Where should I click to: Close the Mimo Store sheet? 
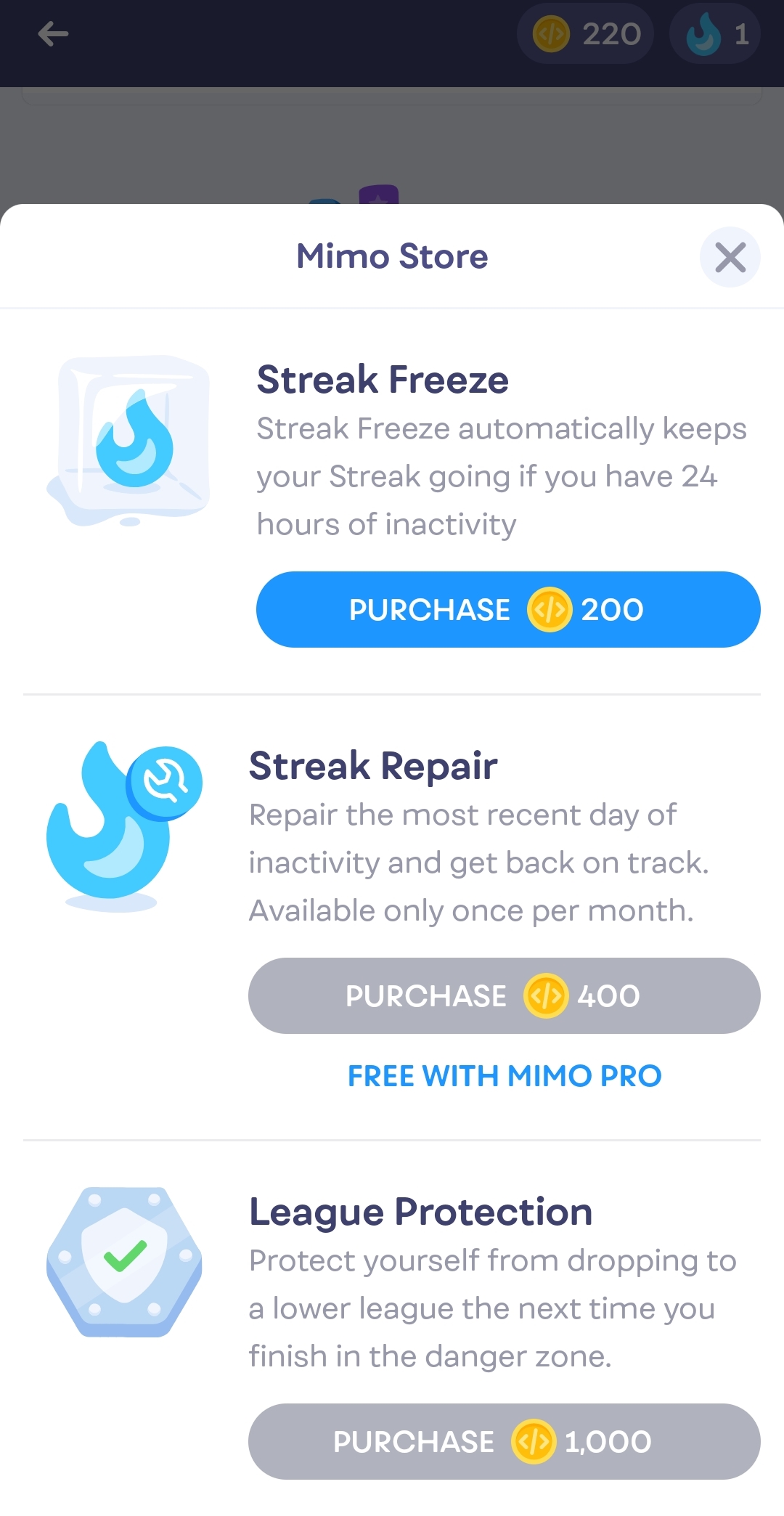pyautogui.click(x=730, y=257)
